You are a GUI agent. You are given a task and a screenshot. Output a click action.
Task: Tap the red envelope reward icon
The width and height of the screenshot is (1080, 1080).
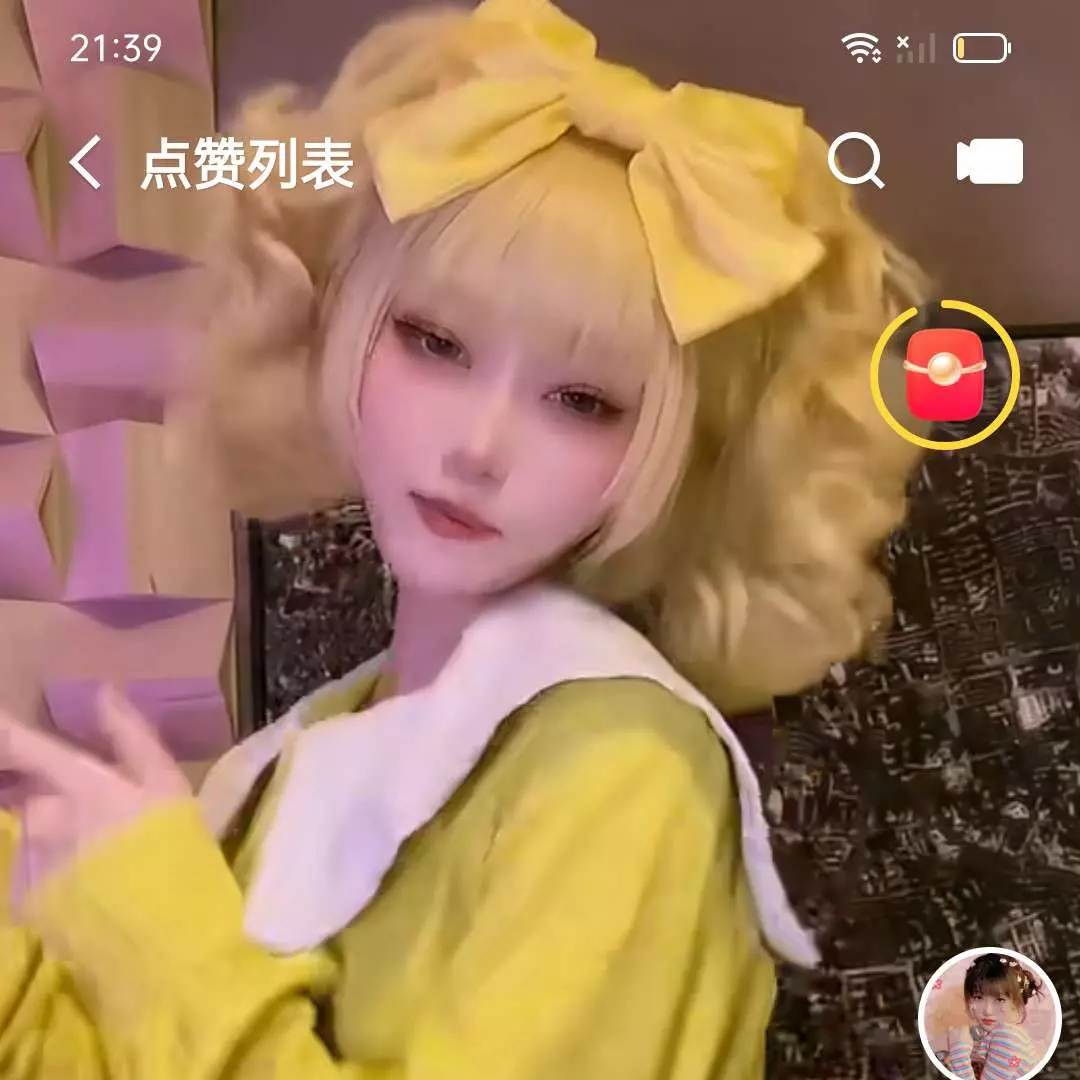click(x=944, y=374)
